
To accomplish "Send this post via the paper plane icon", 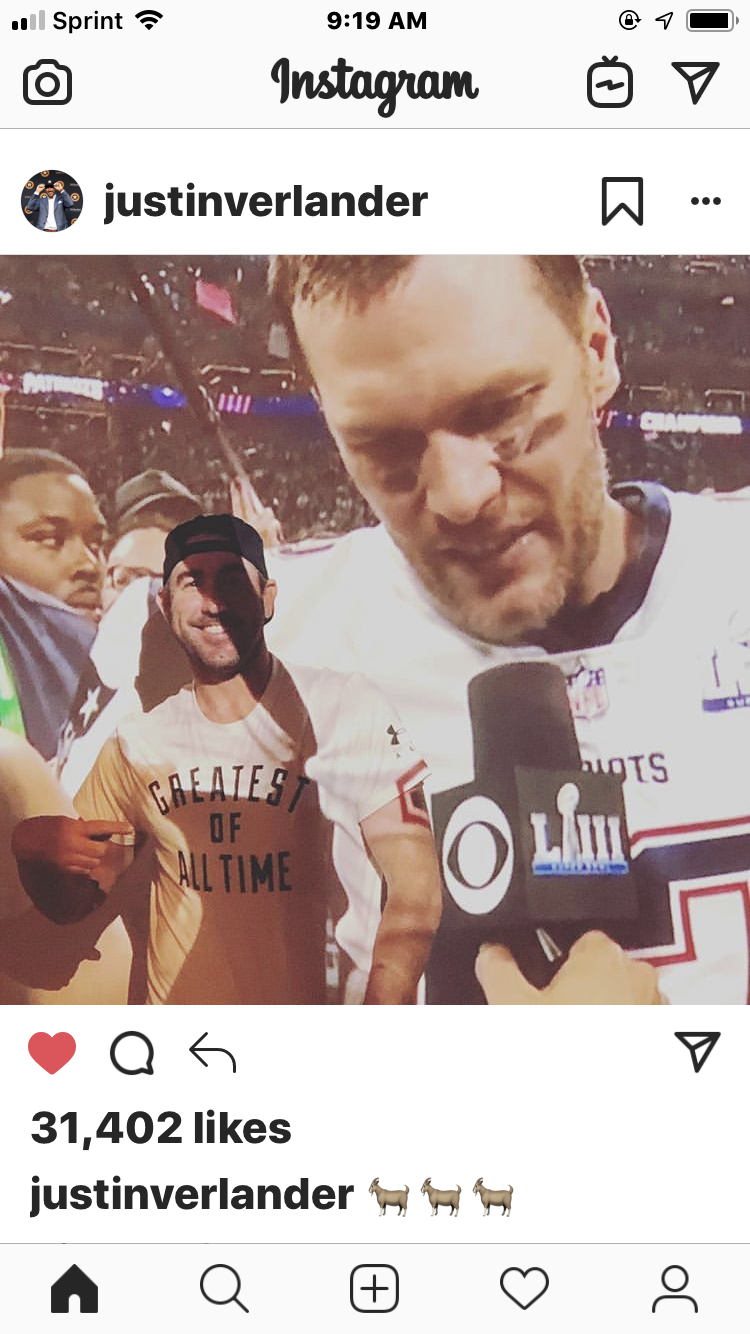I will point(697,1050).
